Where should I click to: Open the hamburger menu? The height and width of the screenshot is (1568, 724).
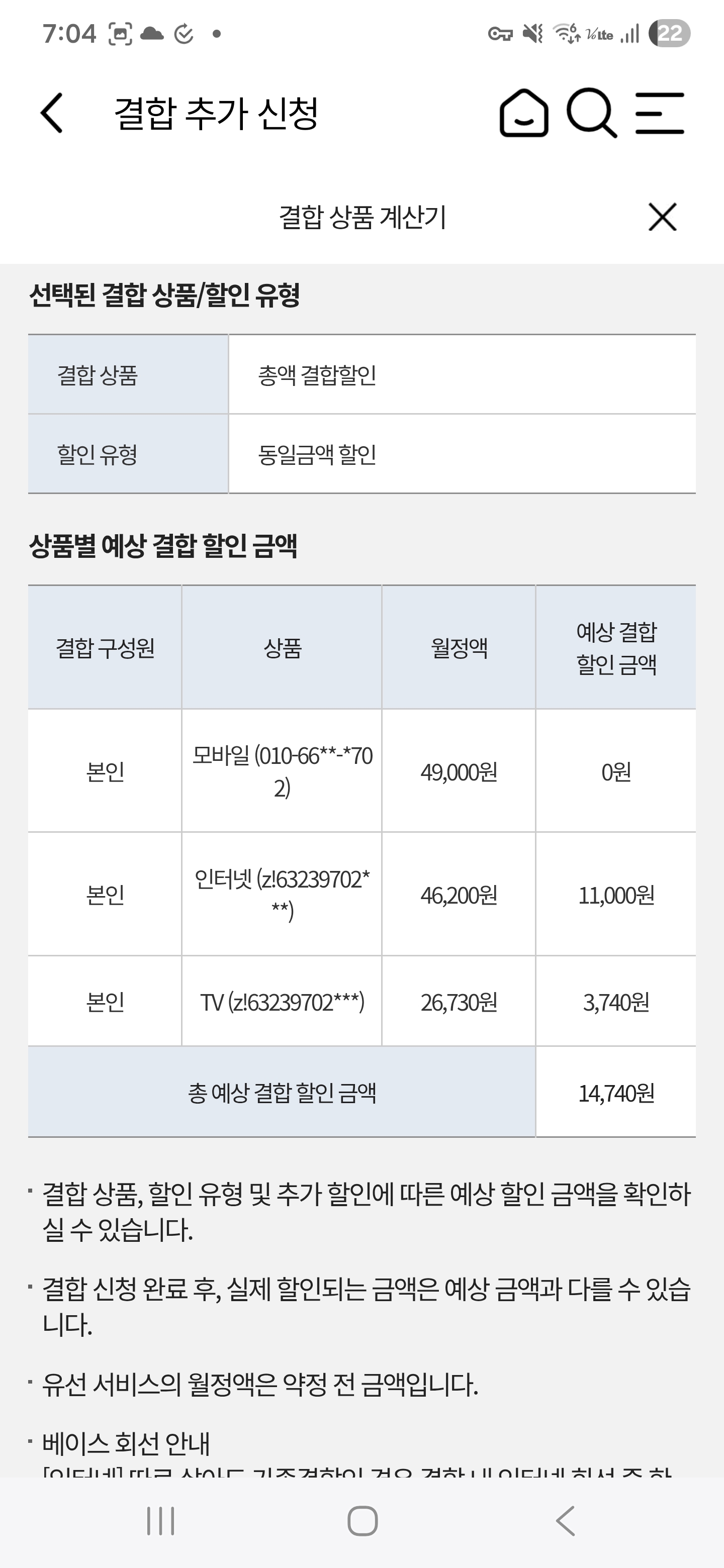click(x=660, y=113)
